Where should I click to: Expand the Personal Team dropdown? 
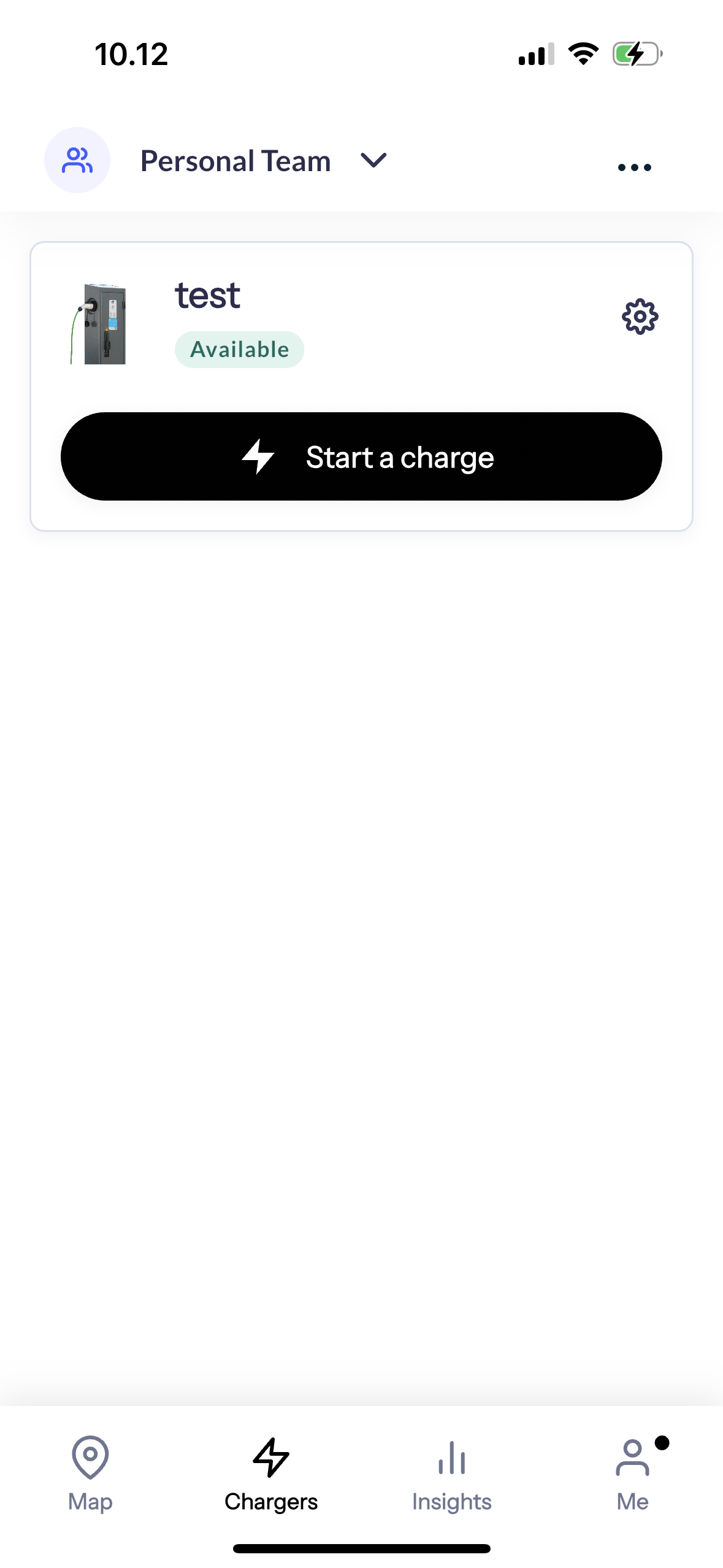pyautogui.click(x=373, y=161)
